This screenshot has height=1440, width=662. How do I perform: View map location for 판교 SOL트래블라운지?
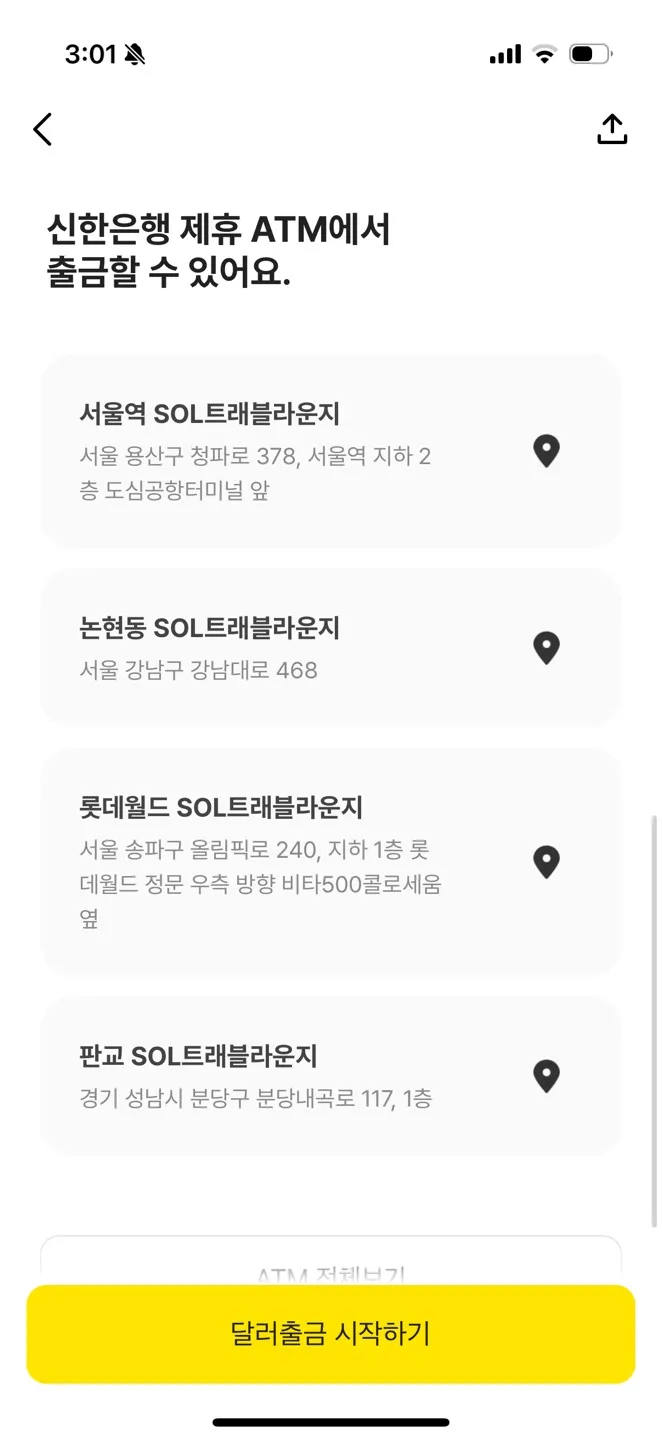tap(546, 1076)
